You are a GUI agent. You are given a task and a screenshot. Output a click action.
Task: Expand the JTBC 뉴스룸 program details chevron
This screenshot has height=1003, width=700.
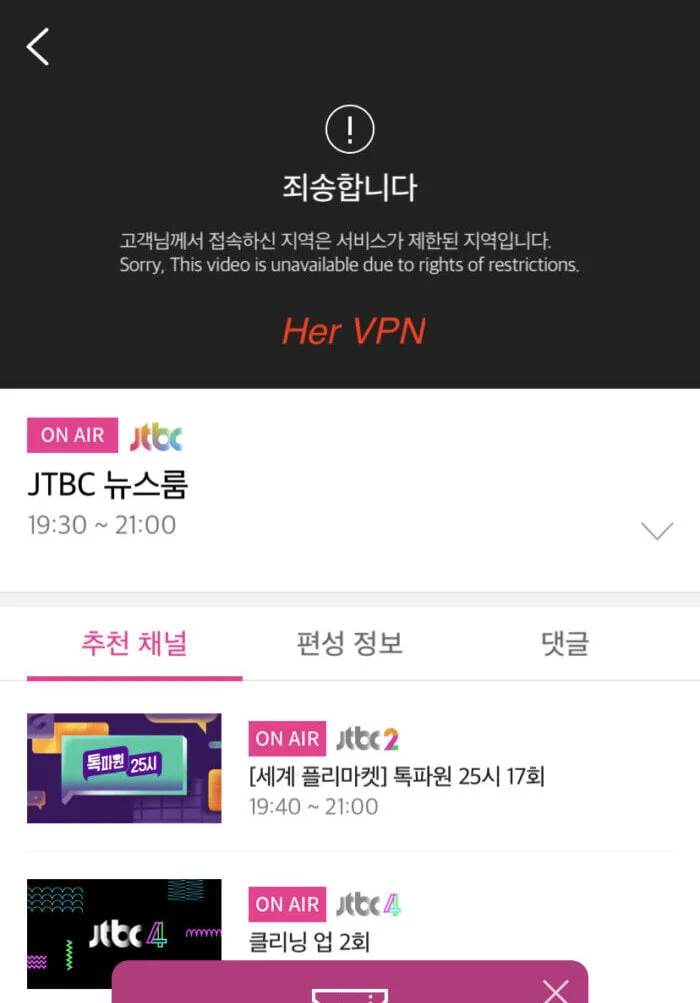click(656, 531)
